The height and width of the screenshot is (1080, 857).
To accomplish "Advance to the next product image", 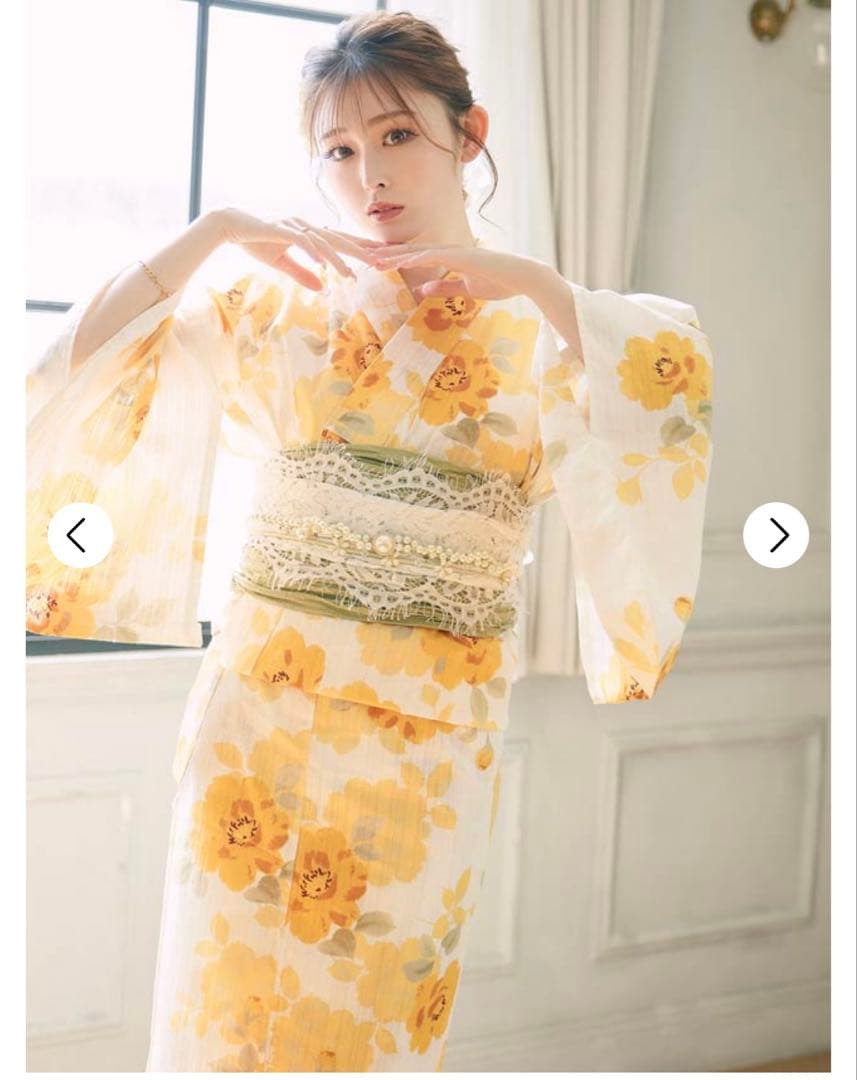I will coord(776,536).
